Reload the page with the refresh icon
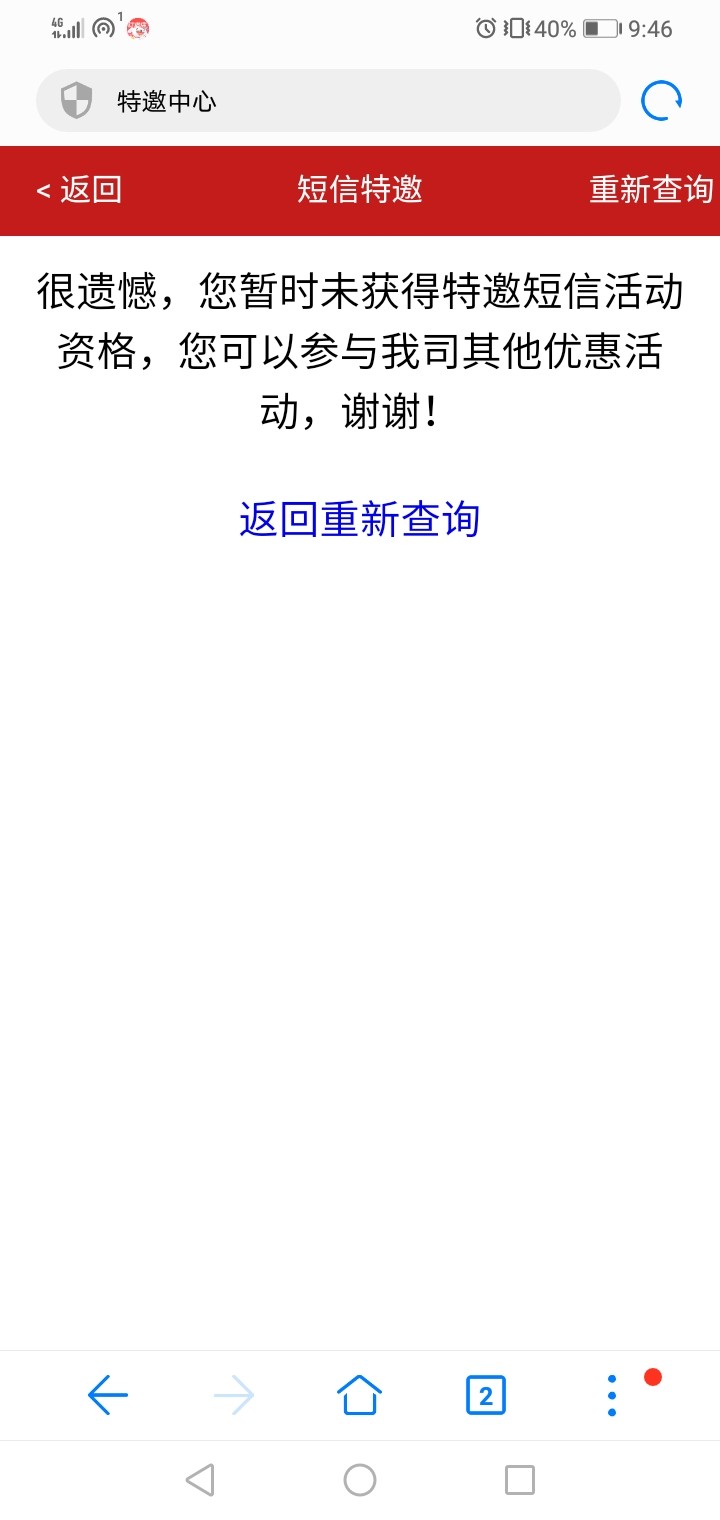The image size is (720, 1520). 661,101
